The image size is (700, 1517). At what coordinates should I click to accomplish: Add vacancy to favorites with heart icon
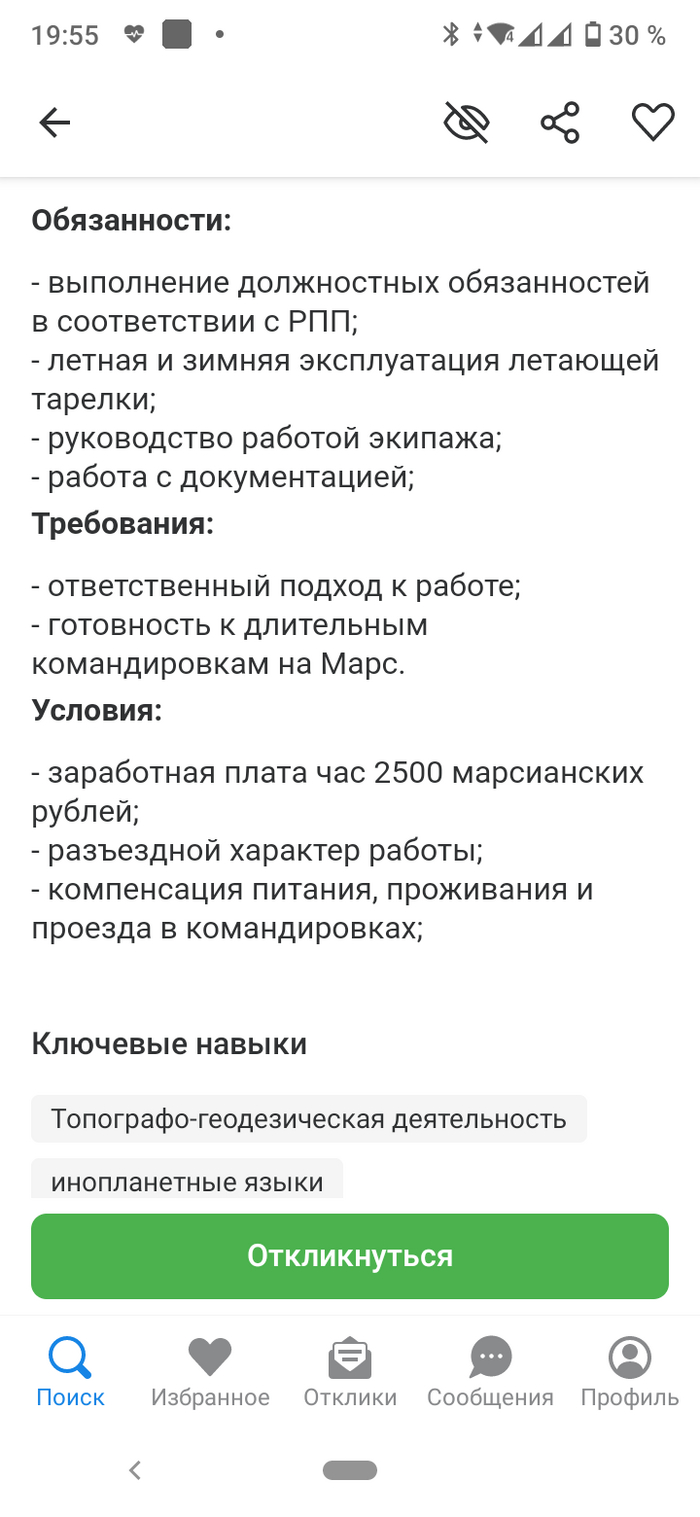pos(653,123)
